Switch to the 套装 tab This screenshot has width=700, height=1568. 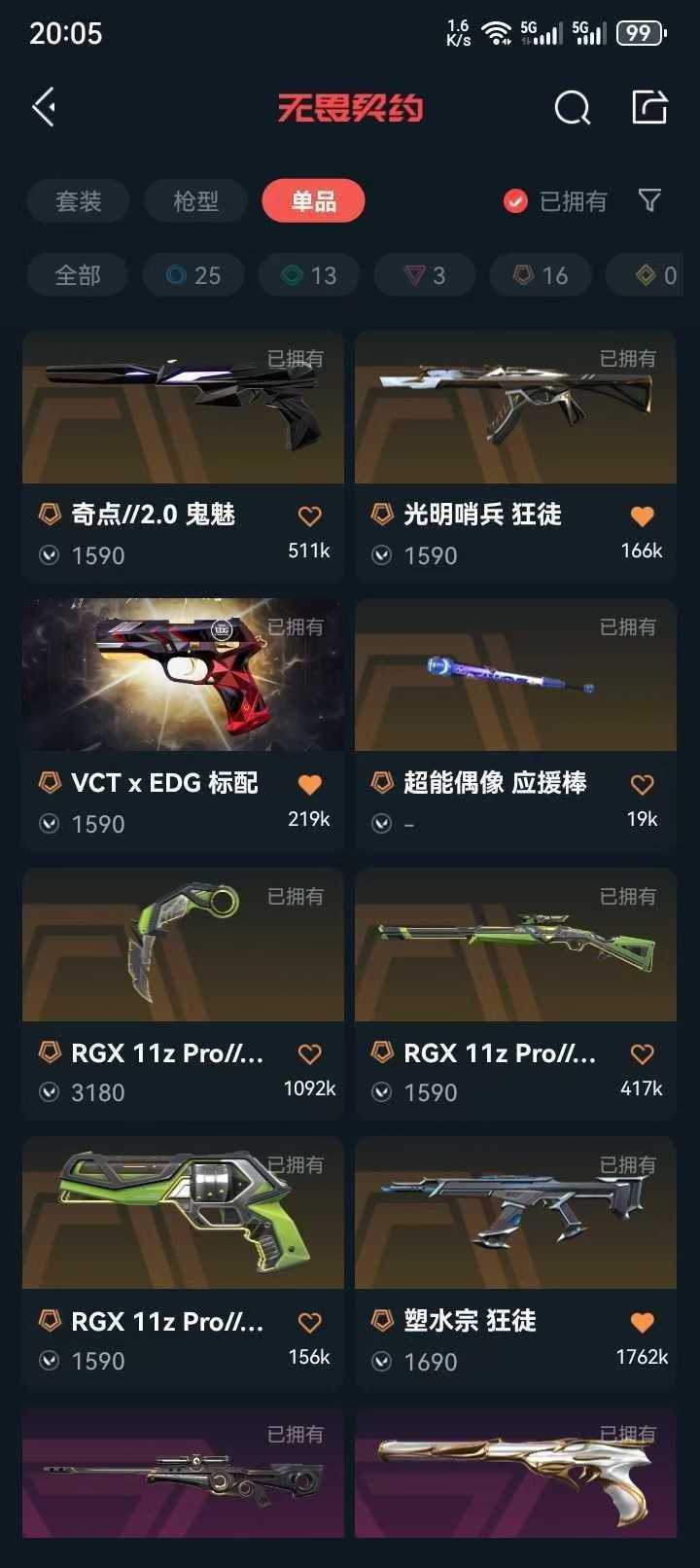pos(79,201)
